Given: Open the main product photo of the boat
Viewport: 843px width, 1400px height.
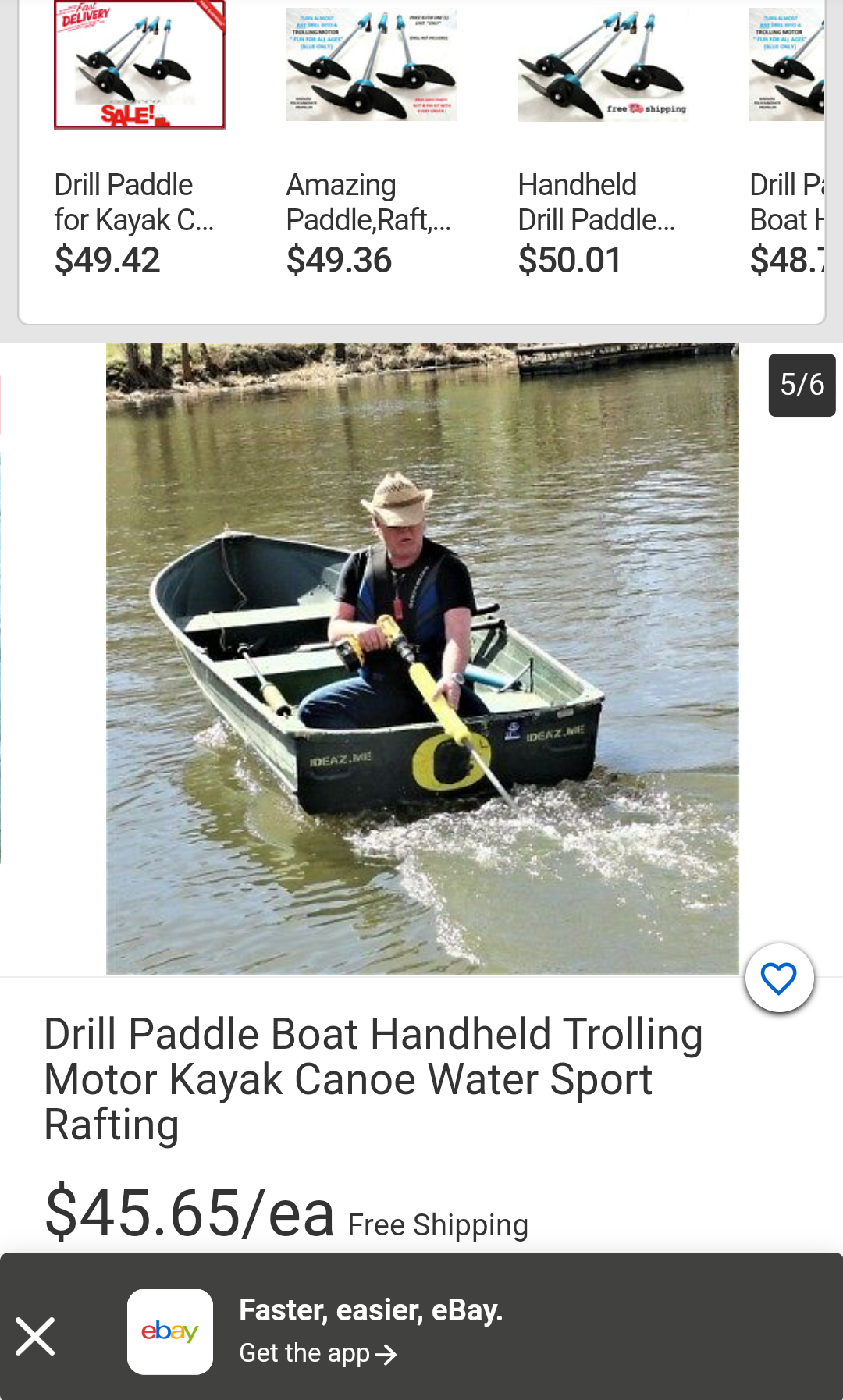Looking at the screenshot, I should 422,659.
